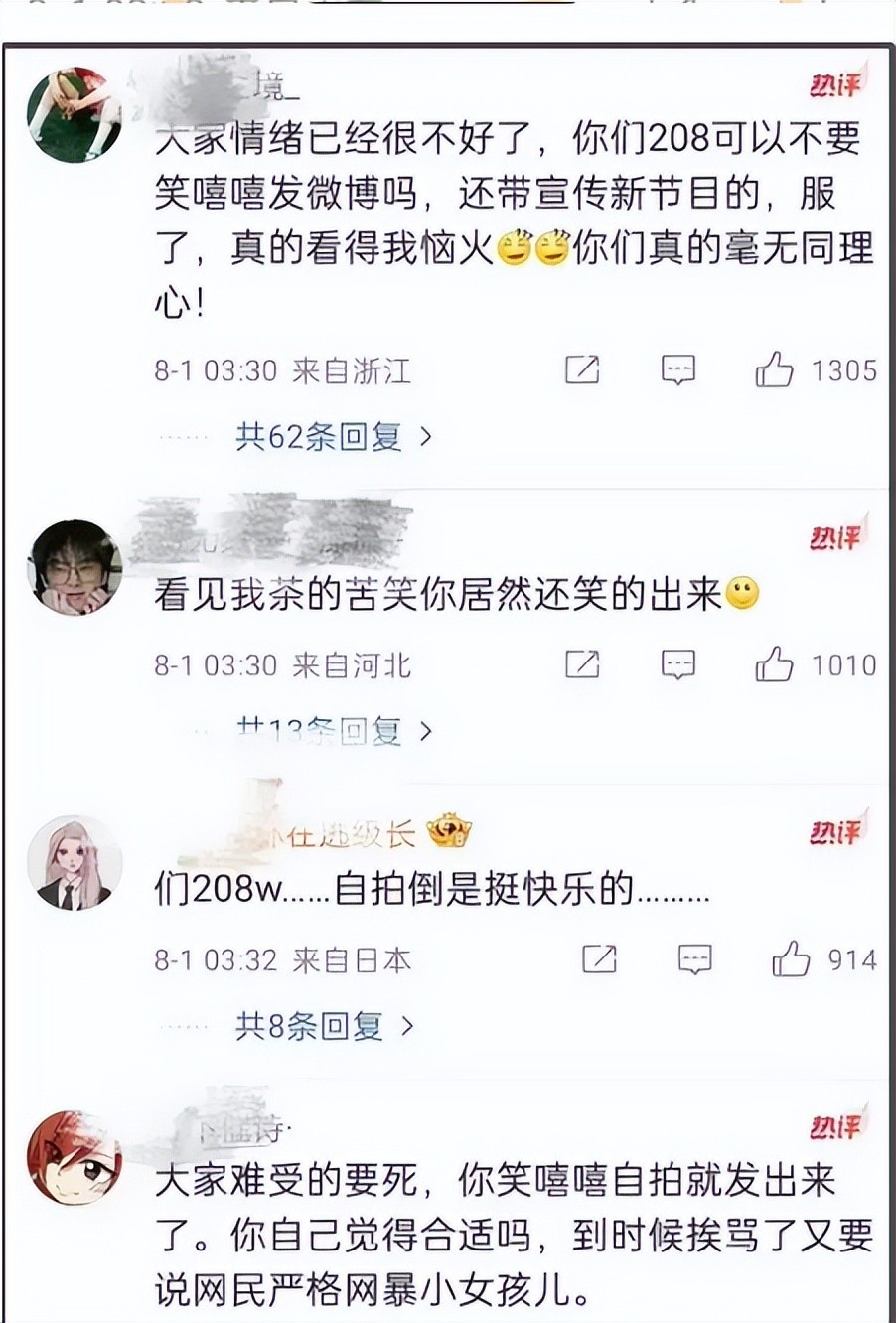Screen dimensions: 896x1323
Task: Expand the 共62条回复 replies
Action: (333, 436)
